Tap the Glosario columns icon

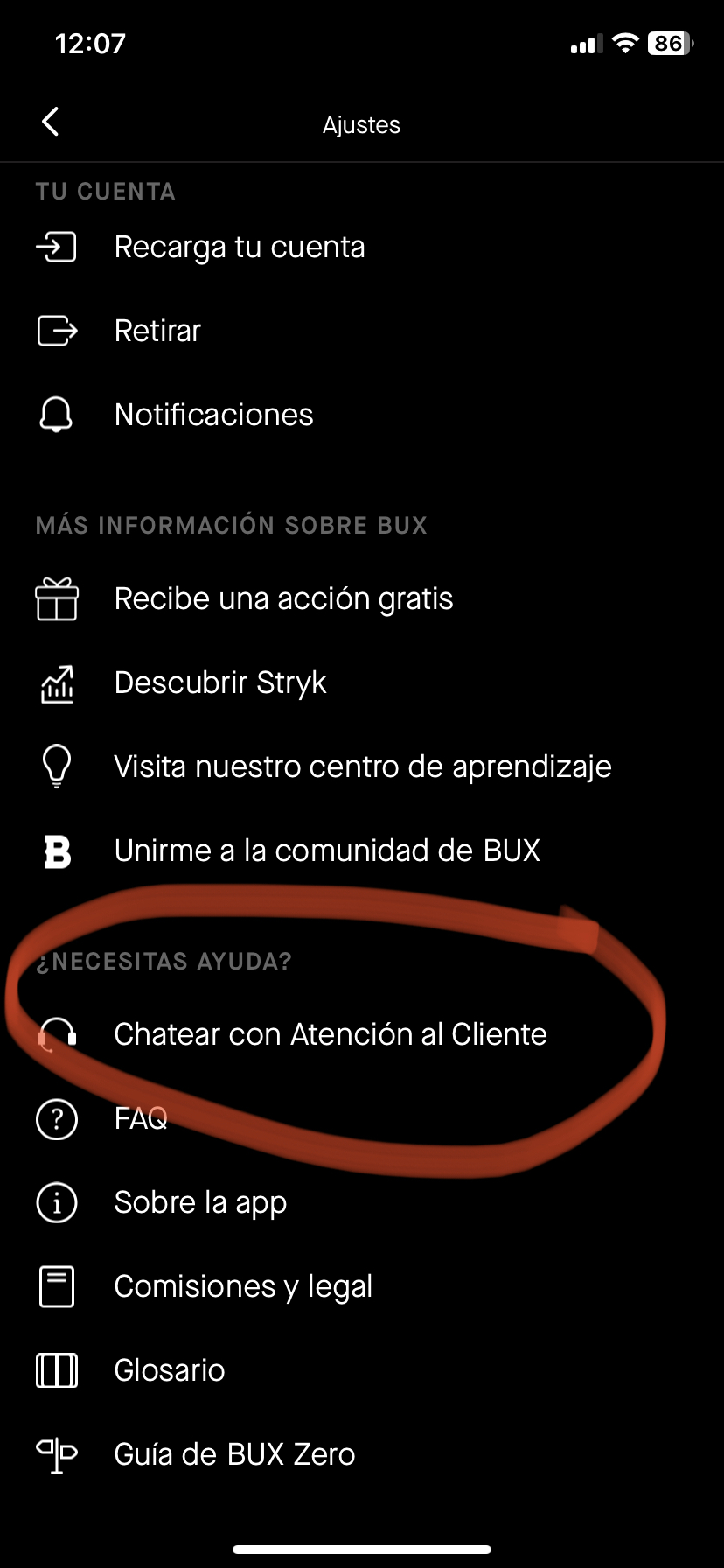57,1370
